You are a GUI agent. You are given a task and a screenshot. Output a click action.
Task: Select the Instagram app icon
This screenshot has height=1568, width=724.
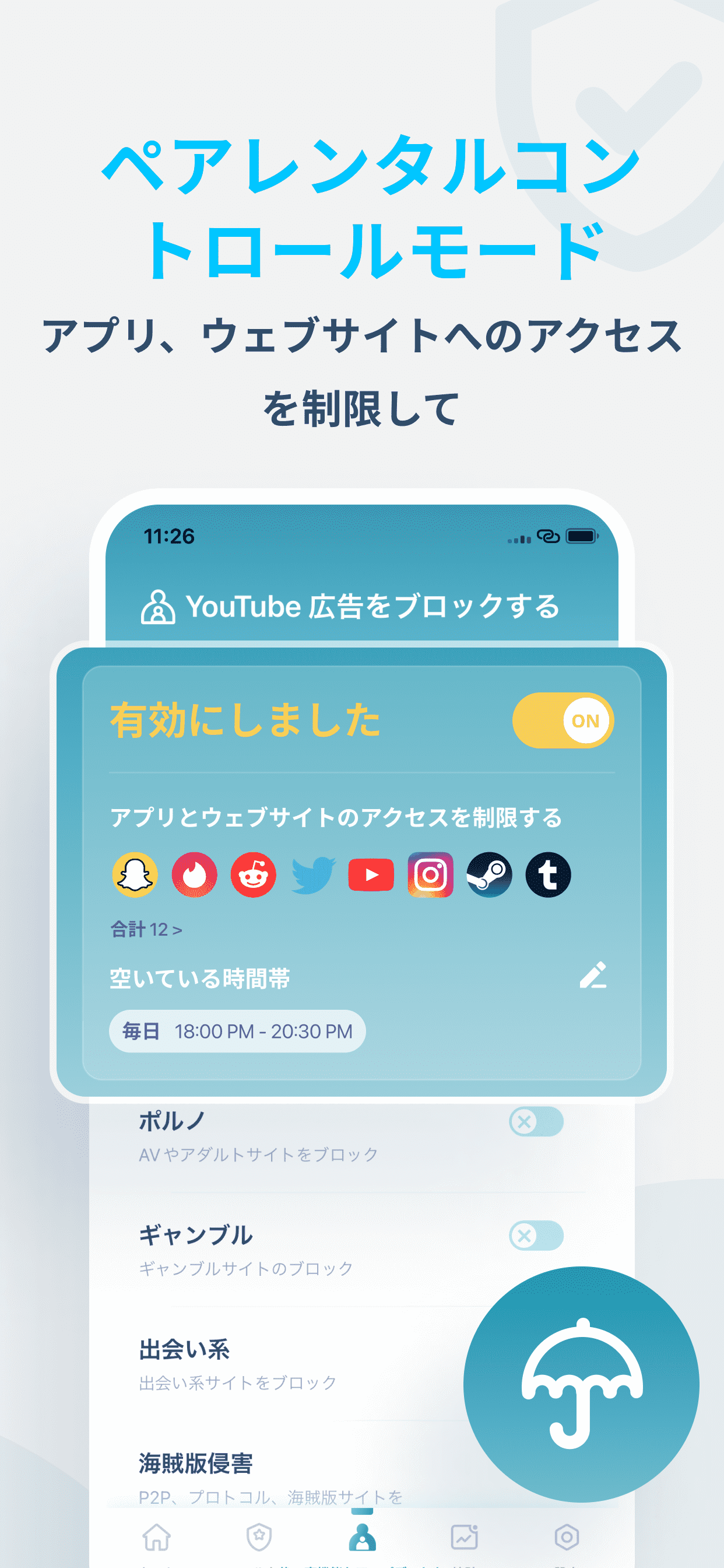[430, 876]
